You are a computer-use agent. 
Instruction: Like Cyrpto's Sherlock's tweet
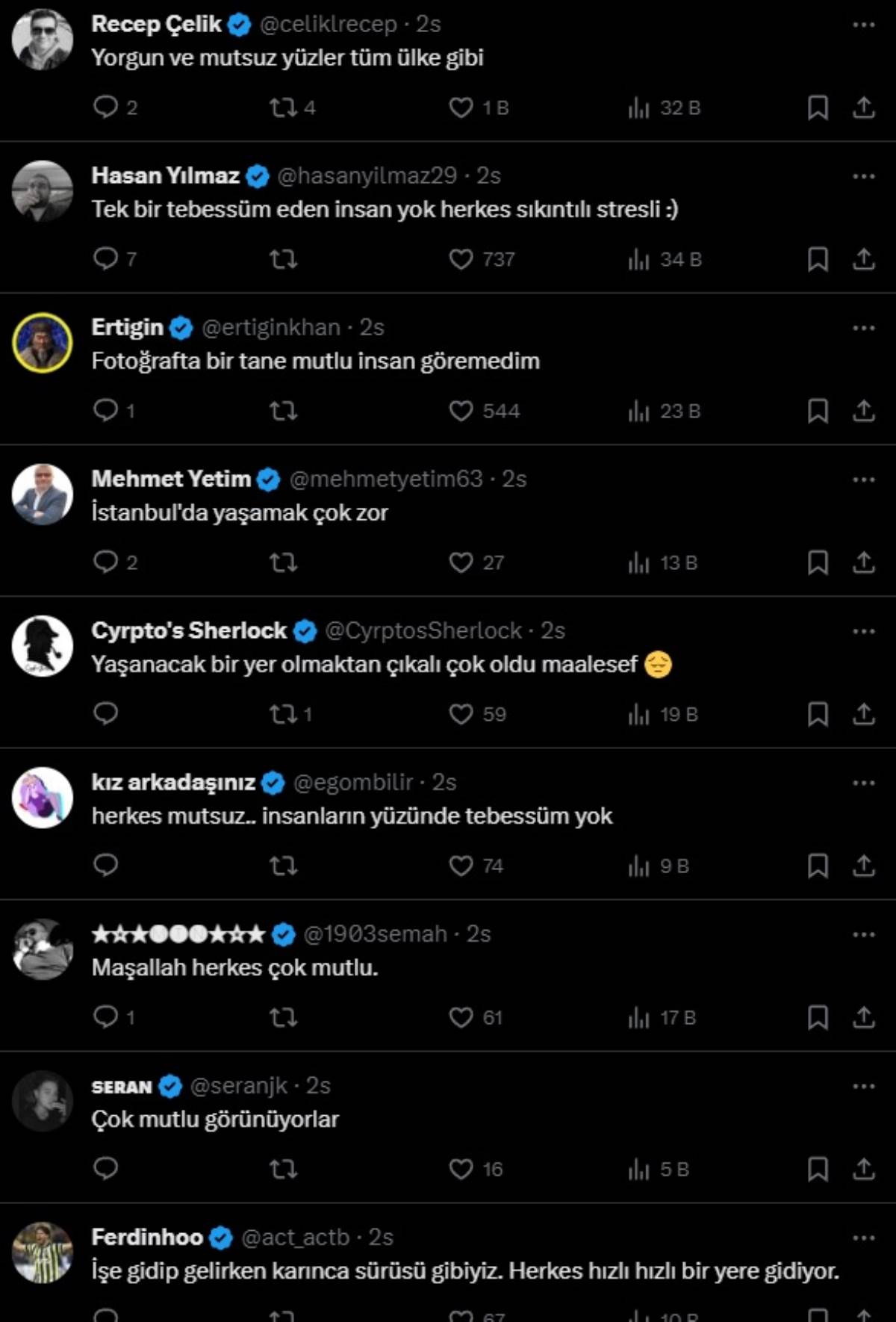[x=461, y=714]
